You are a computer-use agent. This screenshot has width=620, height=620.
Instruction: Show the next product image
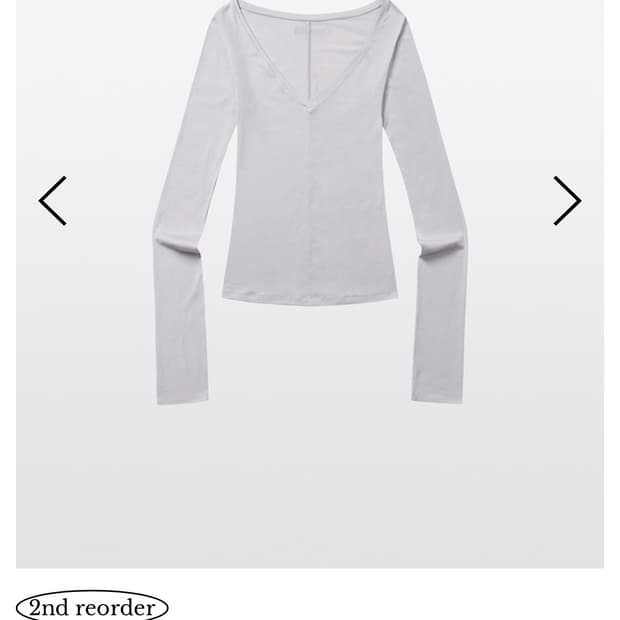pos(566,201)
